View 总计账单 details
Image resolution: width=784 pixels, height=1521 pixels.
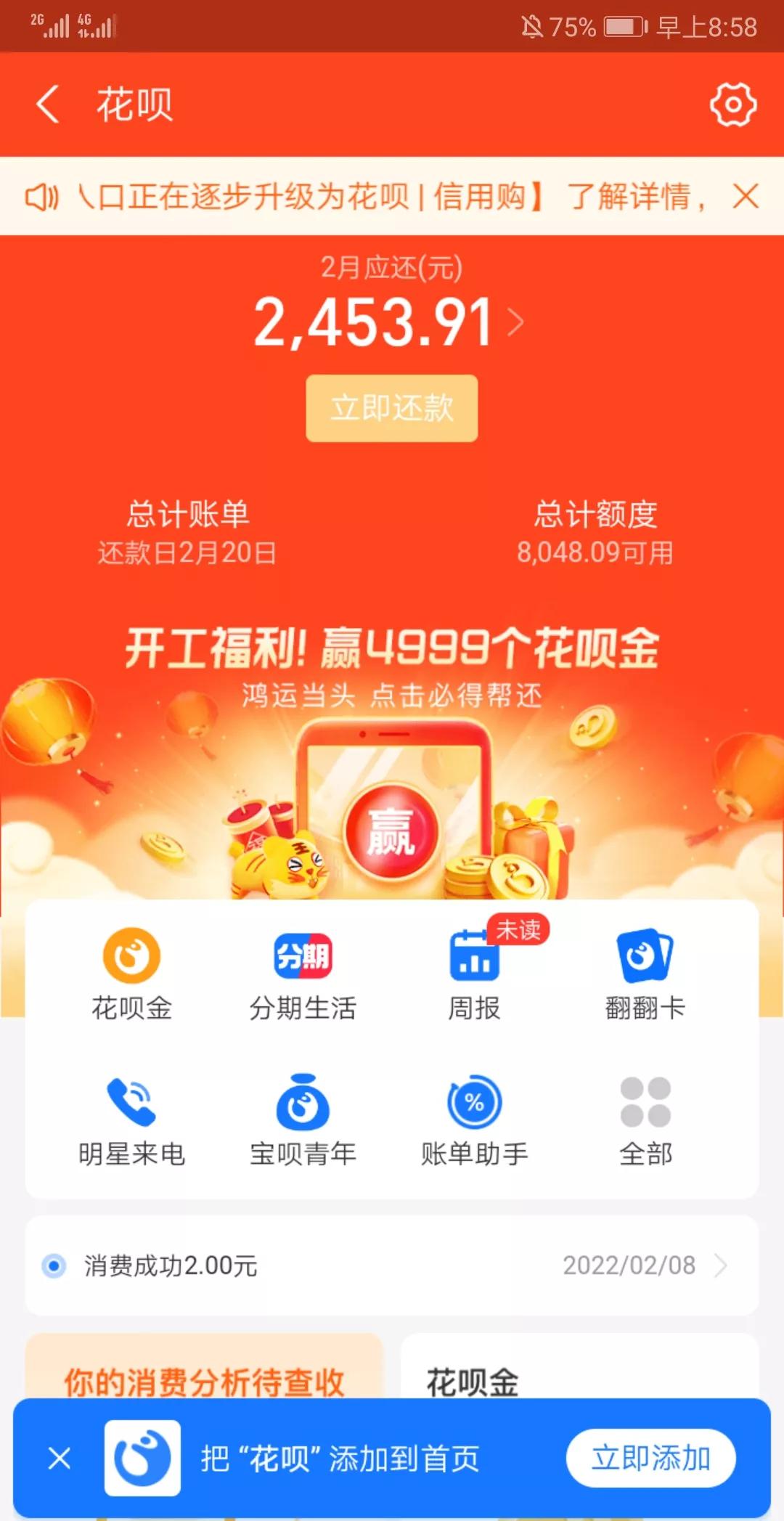pos(187,532)
